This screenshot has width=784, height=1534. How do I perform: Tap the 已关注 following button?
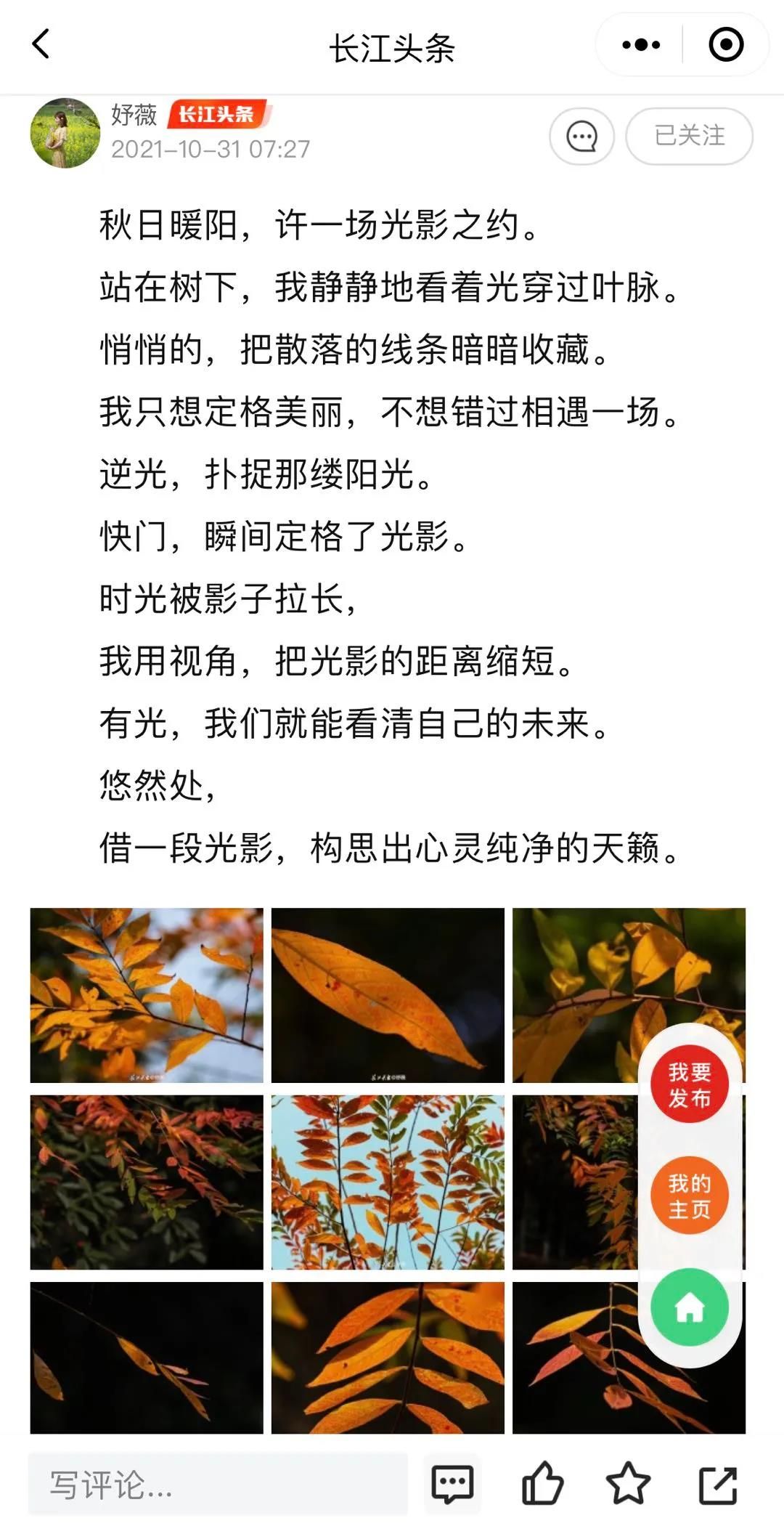(x=689, y=136)
